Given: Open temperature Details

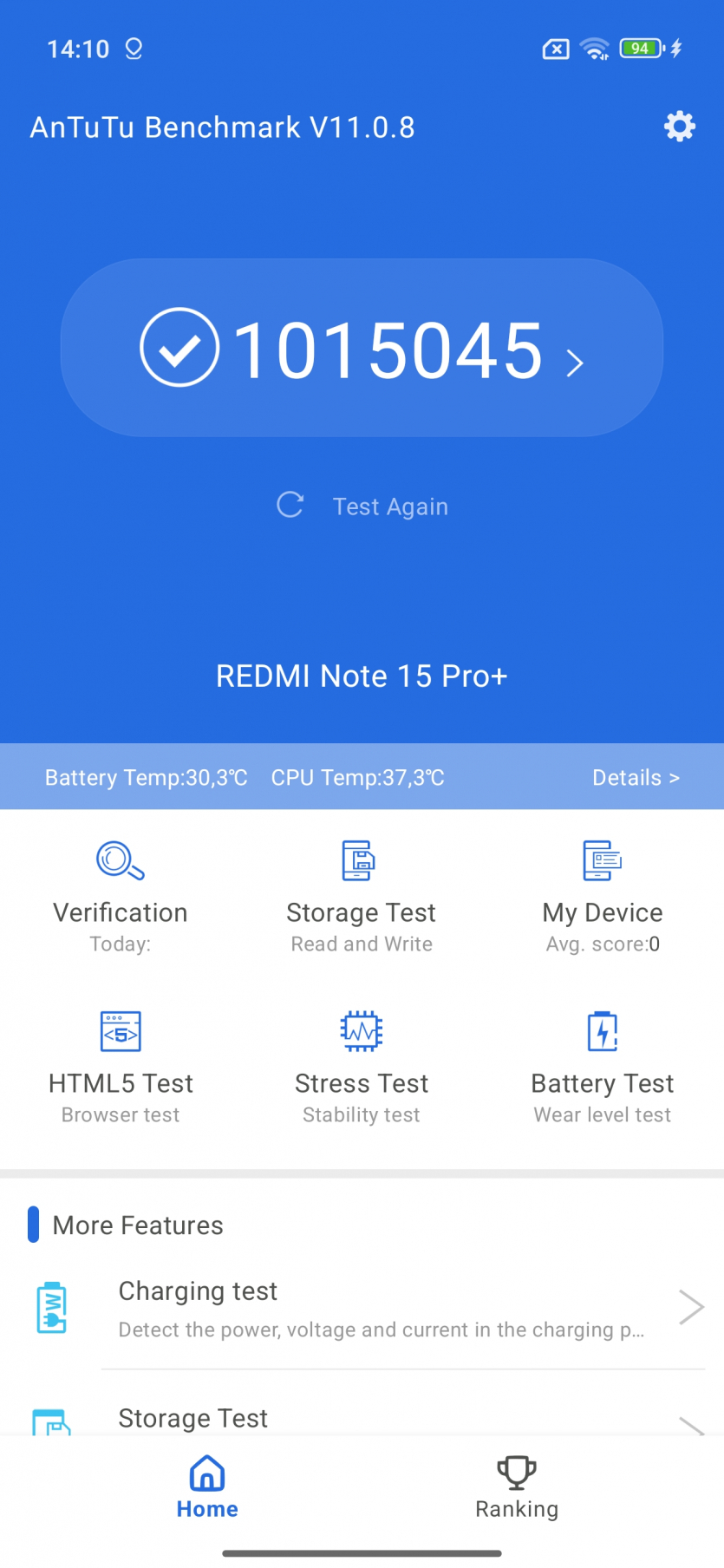Looking at the screenshot, I should pyautogui.click(x=635, y=778).
